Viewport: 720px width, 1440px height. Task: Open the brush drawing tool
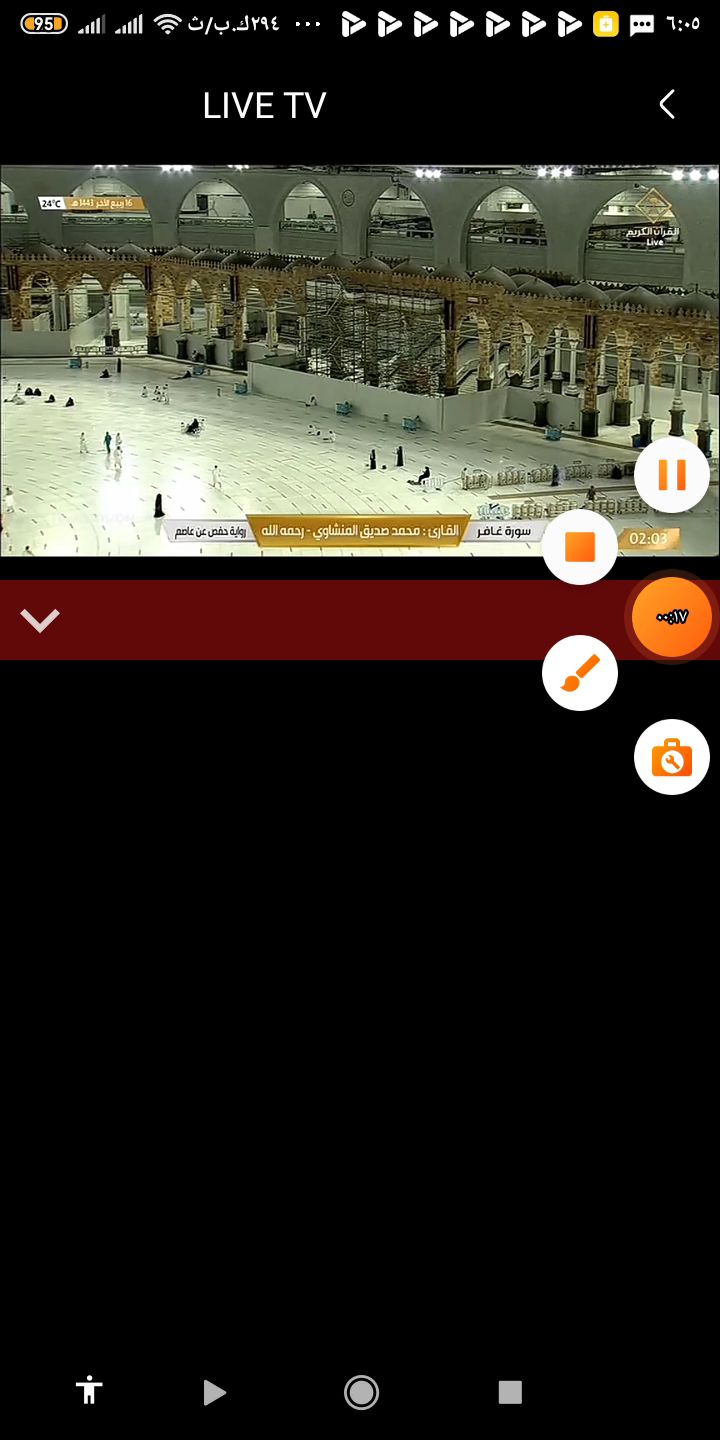tap(580, 673)
